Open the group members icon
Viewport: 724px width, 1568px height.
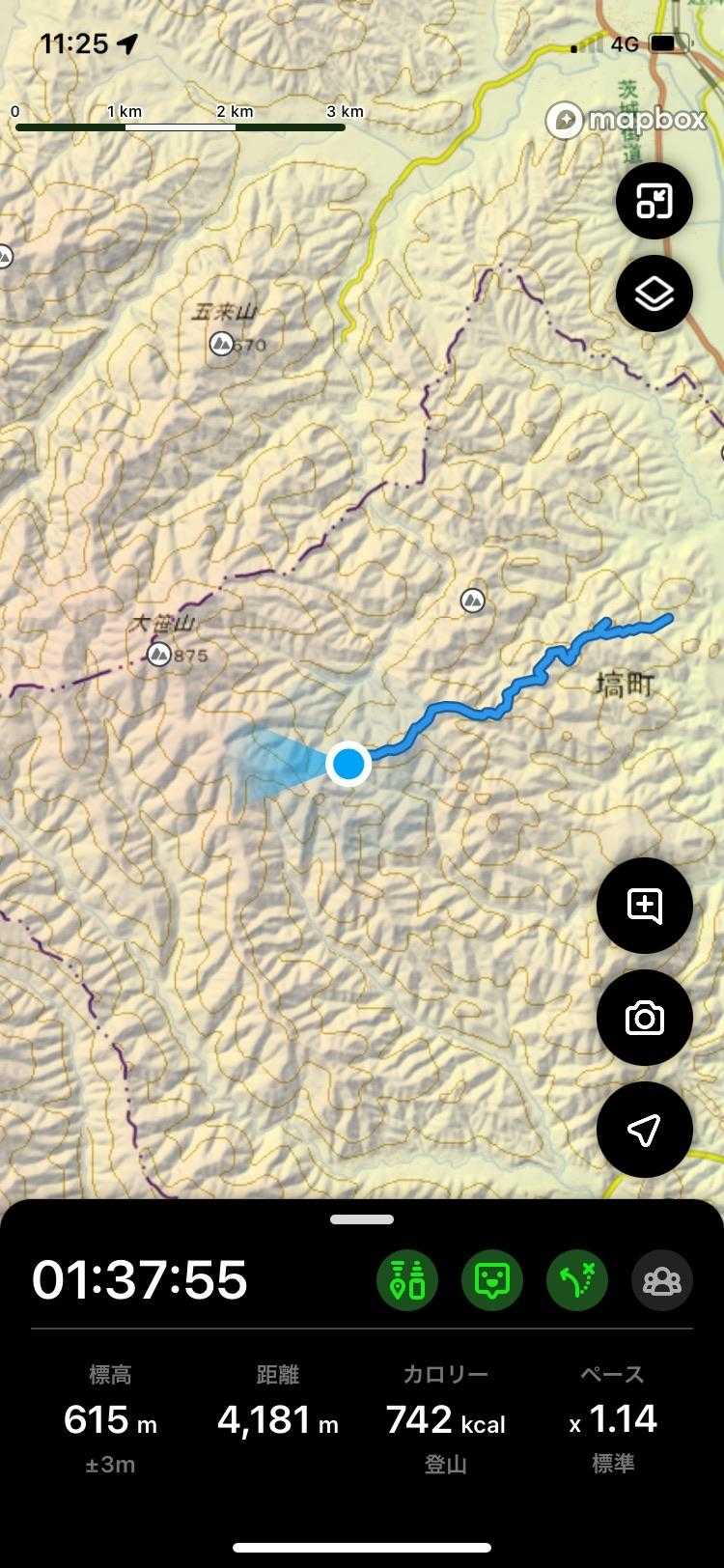point(662,1280)
